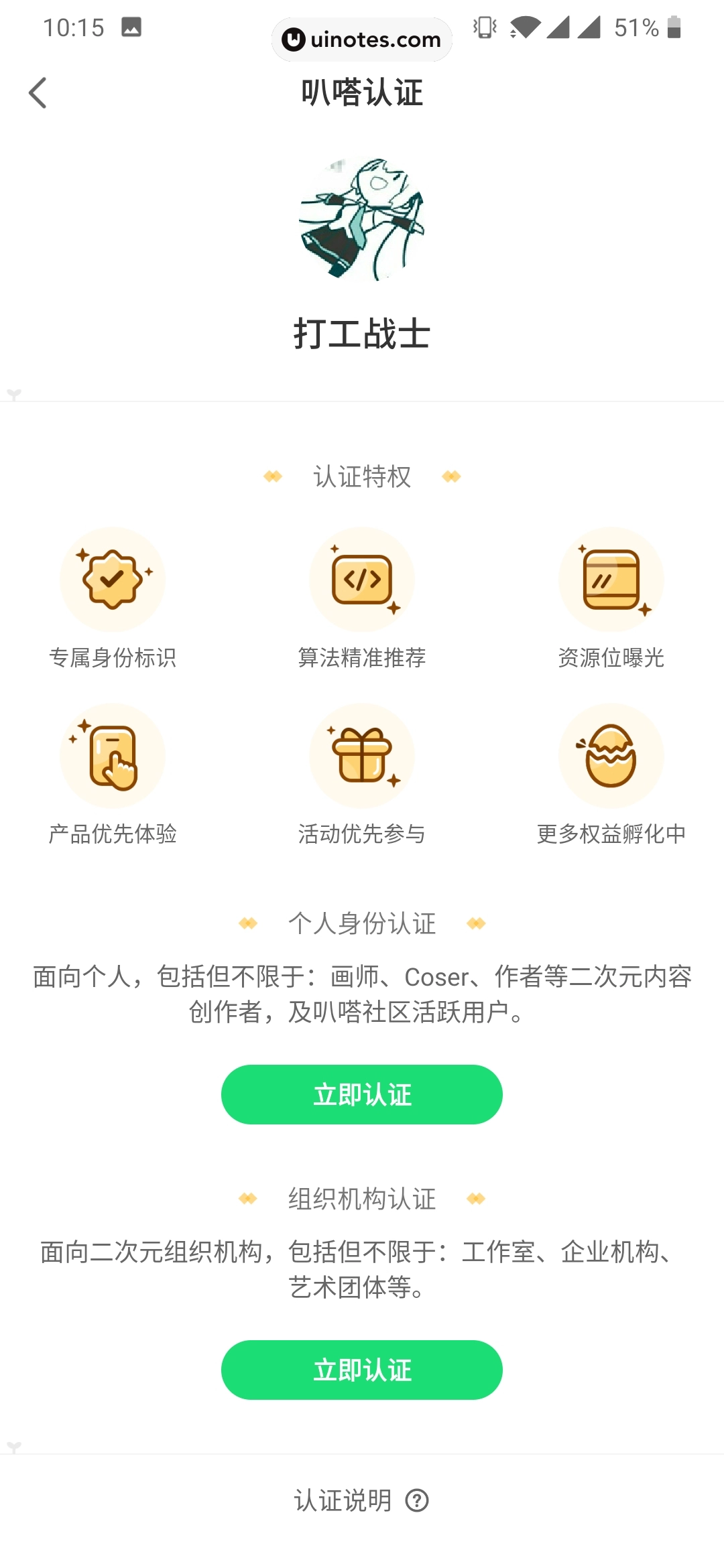724x1568 pixels.
Task: Go back from the 叭嗒认证 page
Action: click(x=38, y=92)
